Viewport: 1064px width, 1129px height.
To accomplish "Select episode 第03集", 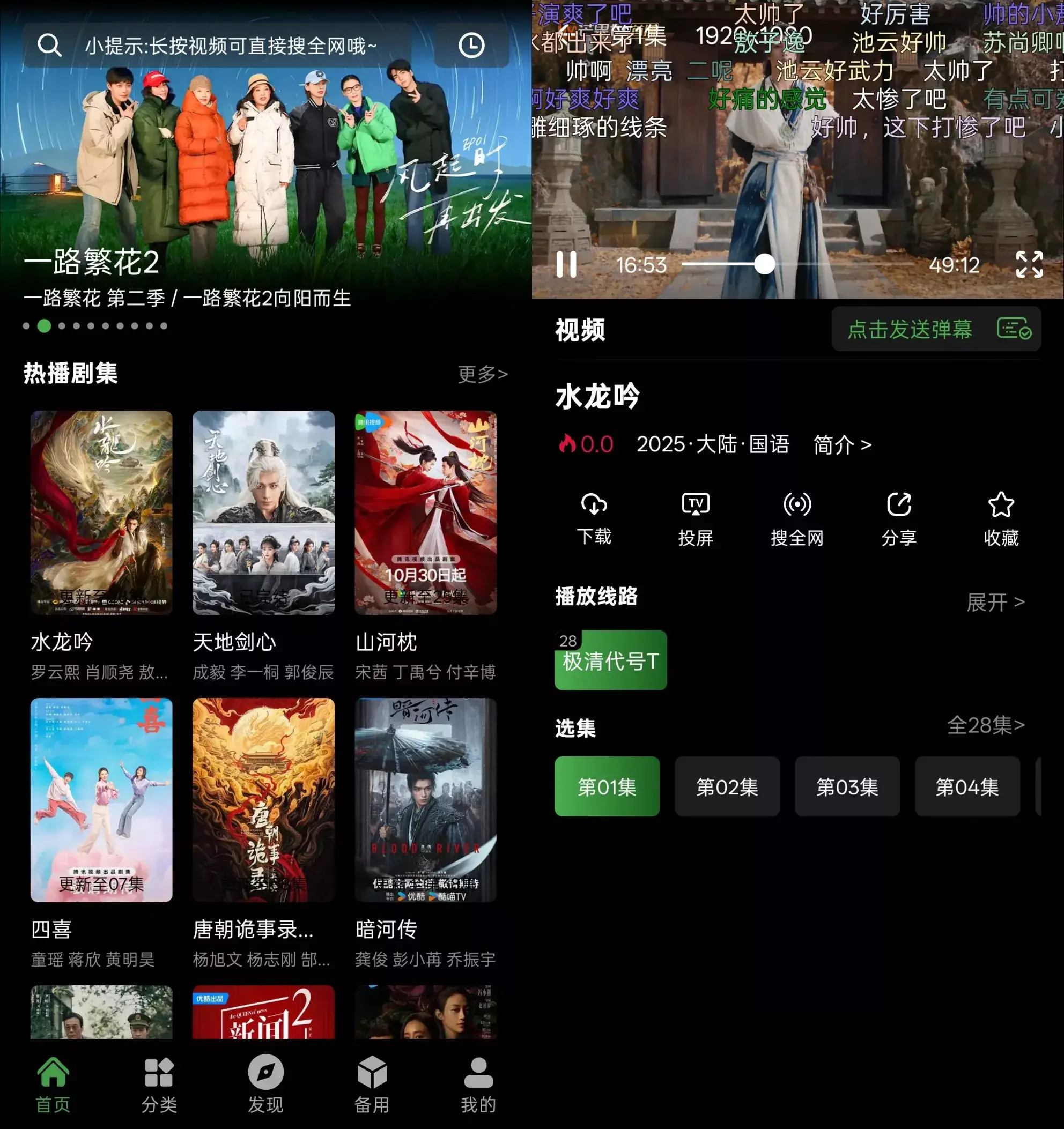I will coord(846,786).
